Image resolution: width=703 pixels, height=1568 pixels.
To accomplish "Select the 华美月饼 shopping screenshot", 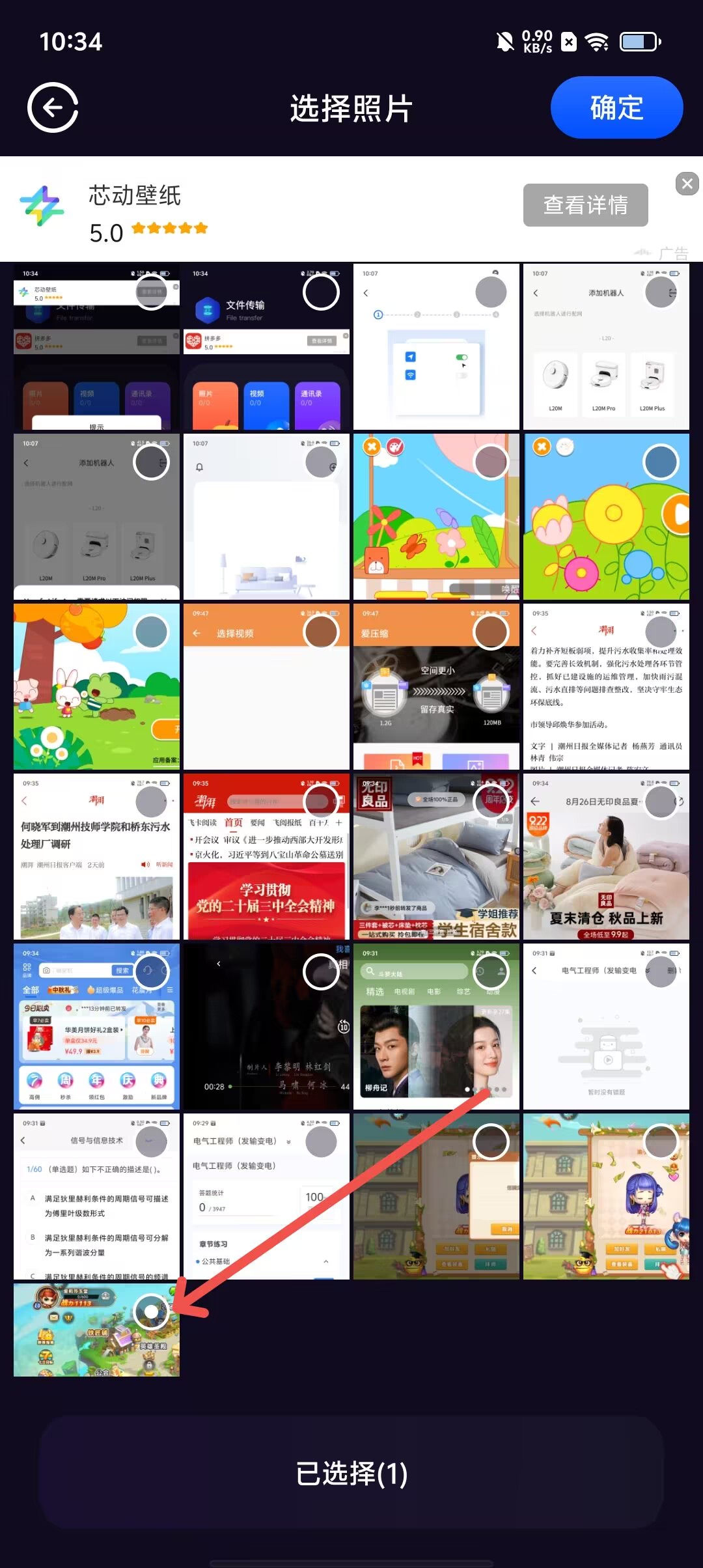I will [x=151, y=972].
